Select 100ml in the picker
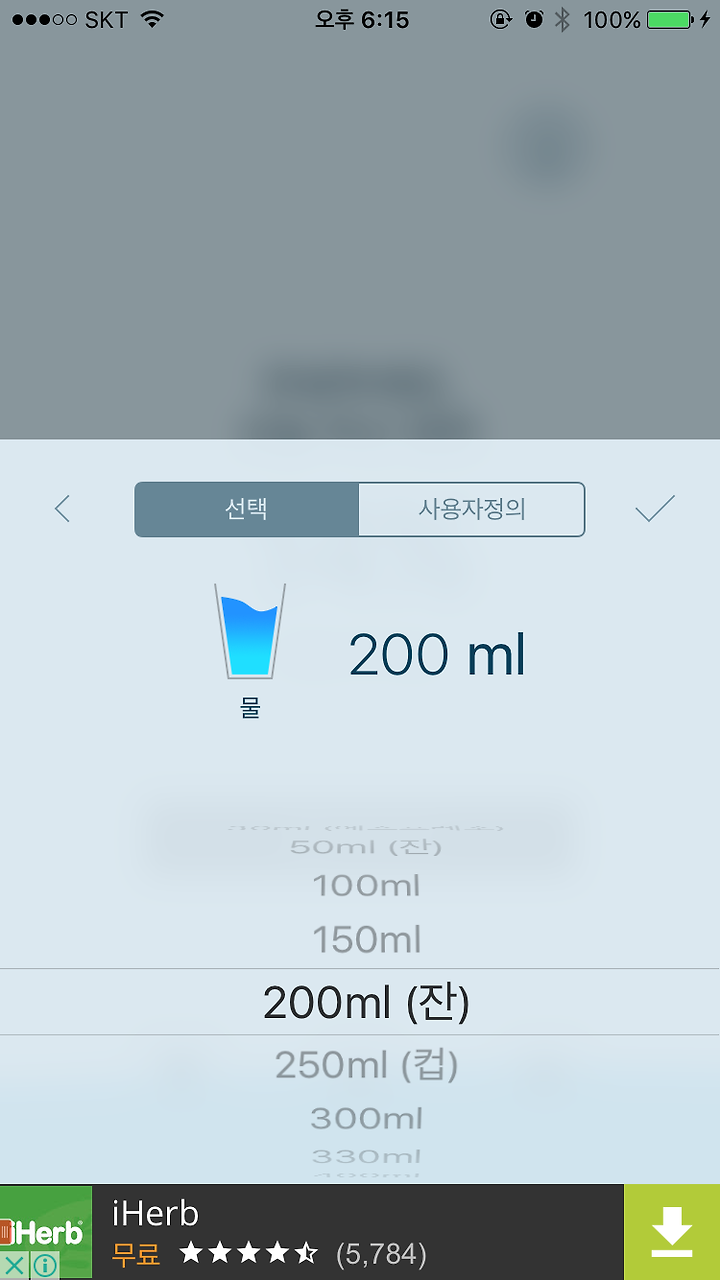The image size is (720, 1280). click(x=367, y=885)
